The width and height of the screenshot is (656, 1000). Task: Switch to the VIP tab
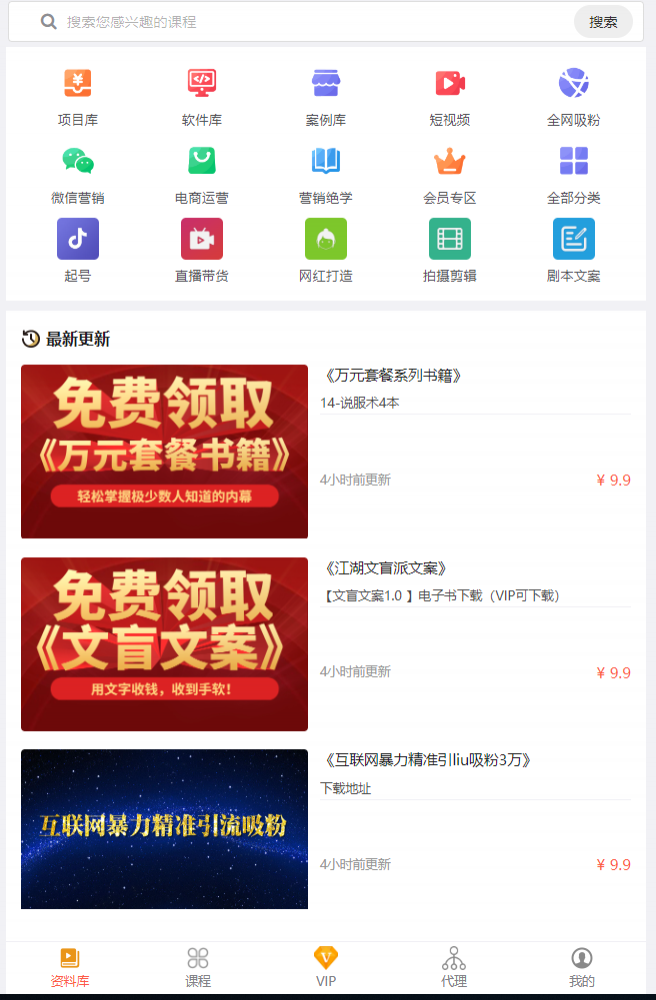pyautogui.click(x=326, y=967)
